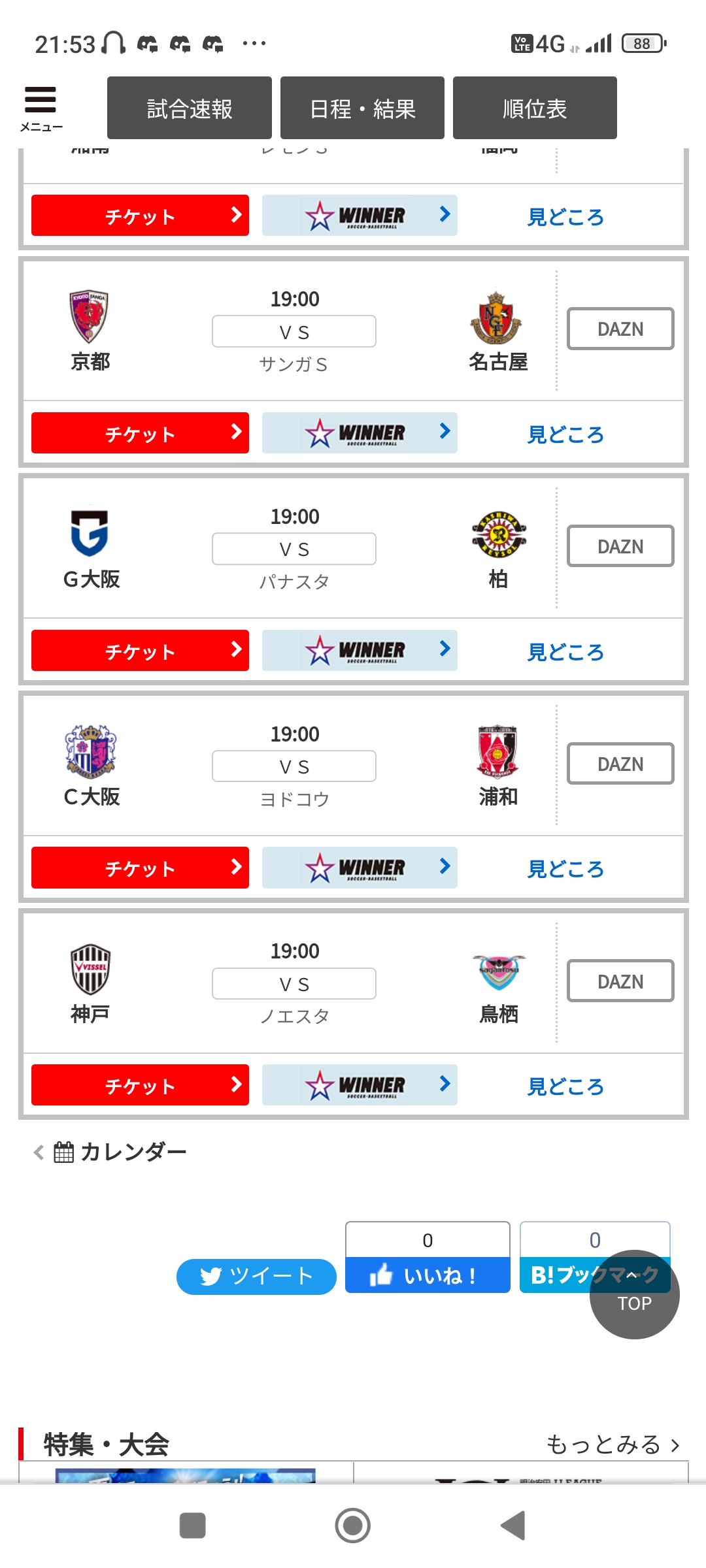Go back with system back button
The image size is (706, 1568).
click(513, 1526)
